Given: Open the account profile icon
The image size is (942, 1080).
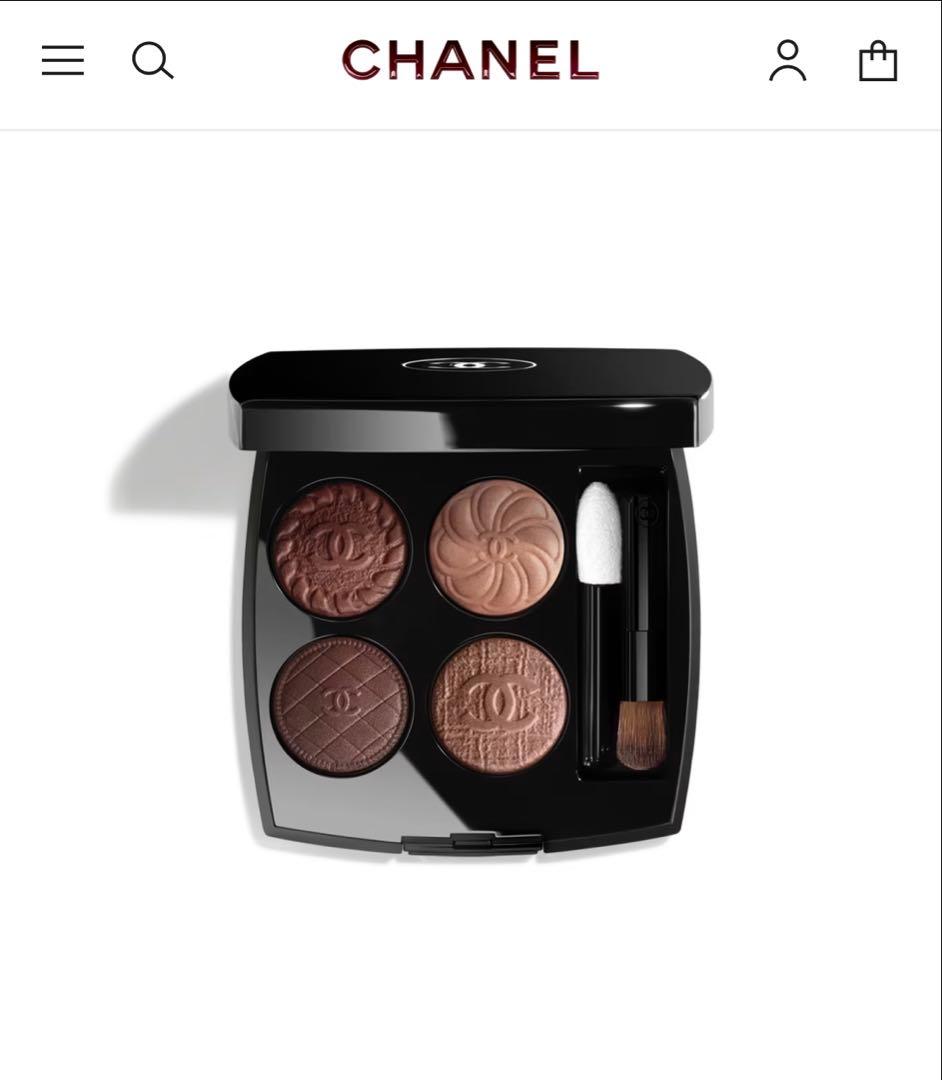Looking at the screenshot, I should [x=788, y=61].
